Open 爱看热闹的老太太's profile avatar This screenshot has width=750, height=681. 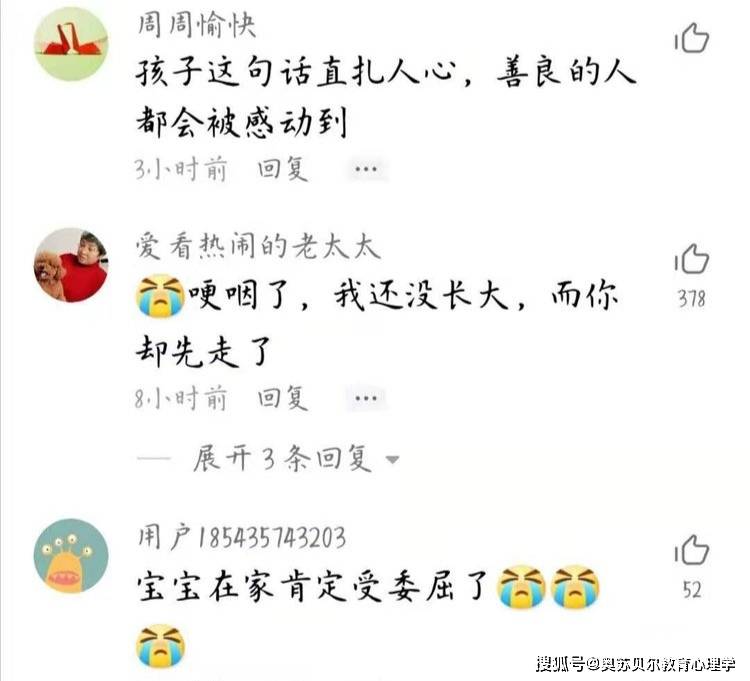(x=70, y=265)
